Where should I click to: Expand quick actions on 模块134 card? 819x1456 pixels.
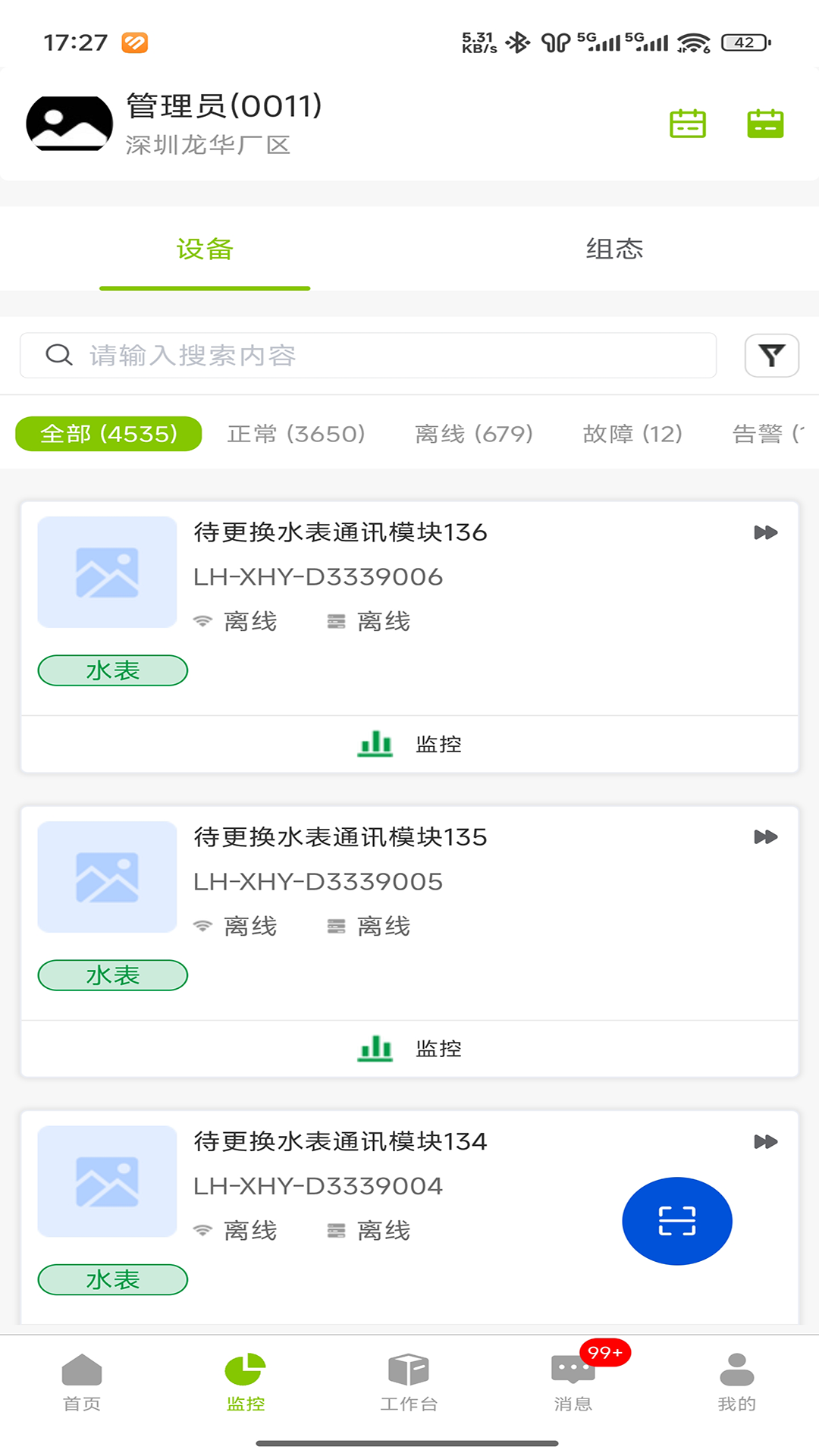766,1141
